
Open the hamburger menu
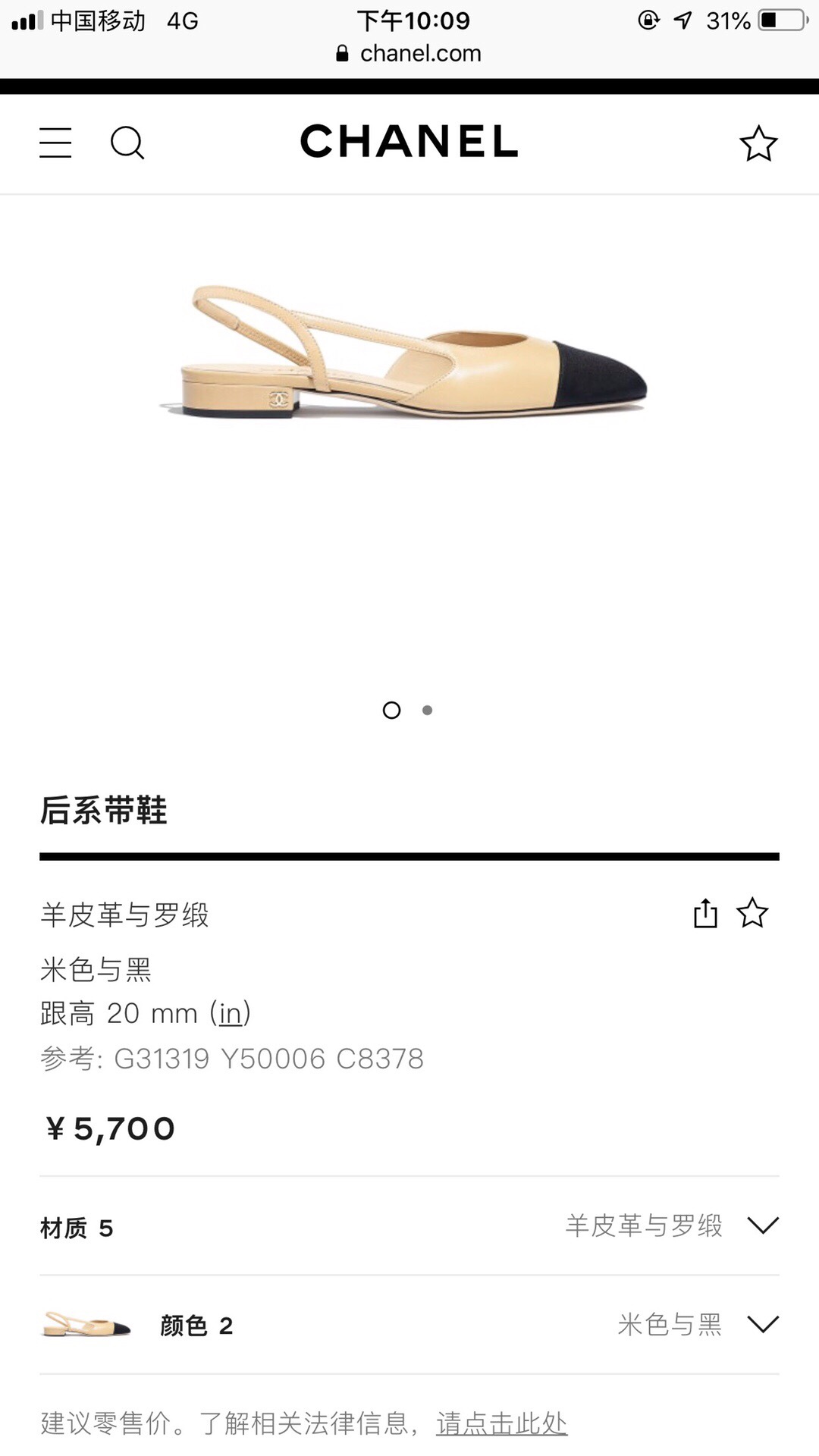pos(55,143)
